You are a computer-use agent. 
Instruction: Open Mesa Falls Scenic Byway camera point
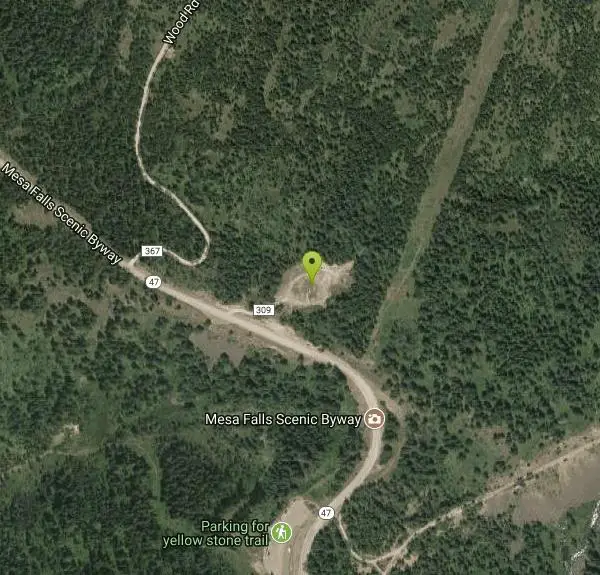coord(374,419)
